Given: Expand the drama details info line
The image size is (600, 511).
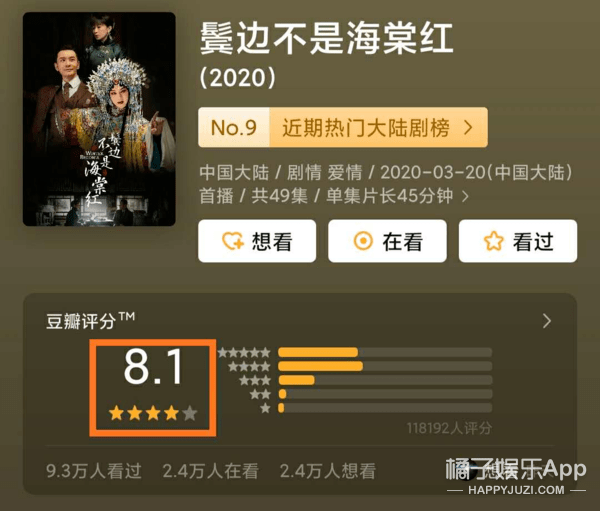Looking at the screenshot, I should (464, 195).
